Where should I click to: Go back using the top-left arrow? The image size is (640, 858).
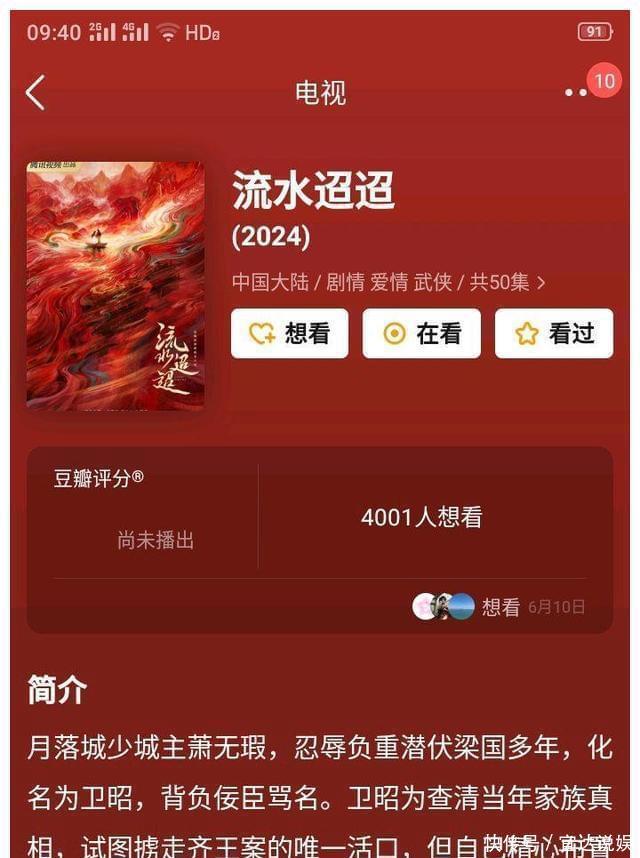tap(36, 93)
